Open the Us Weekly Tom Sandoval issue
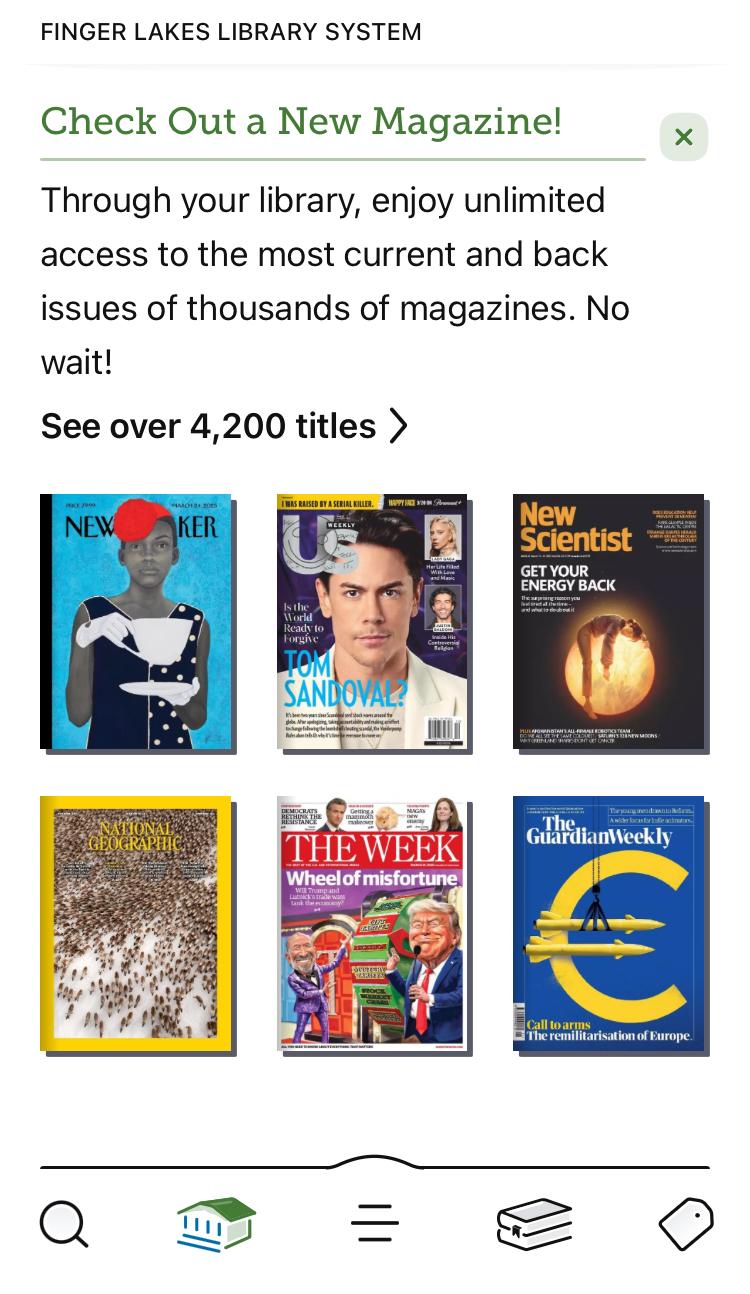This screenshot has height=1294, width=750. (372, 621)
